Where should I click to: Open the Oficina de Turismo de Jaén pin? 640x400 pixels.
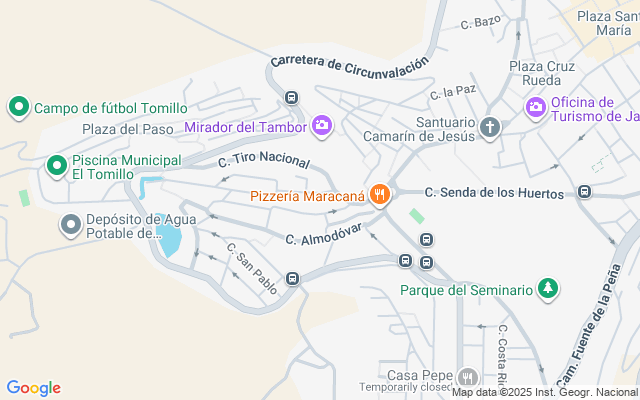[536, 107]
